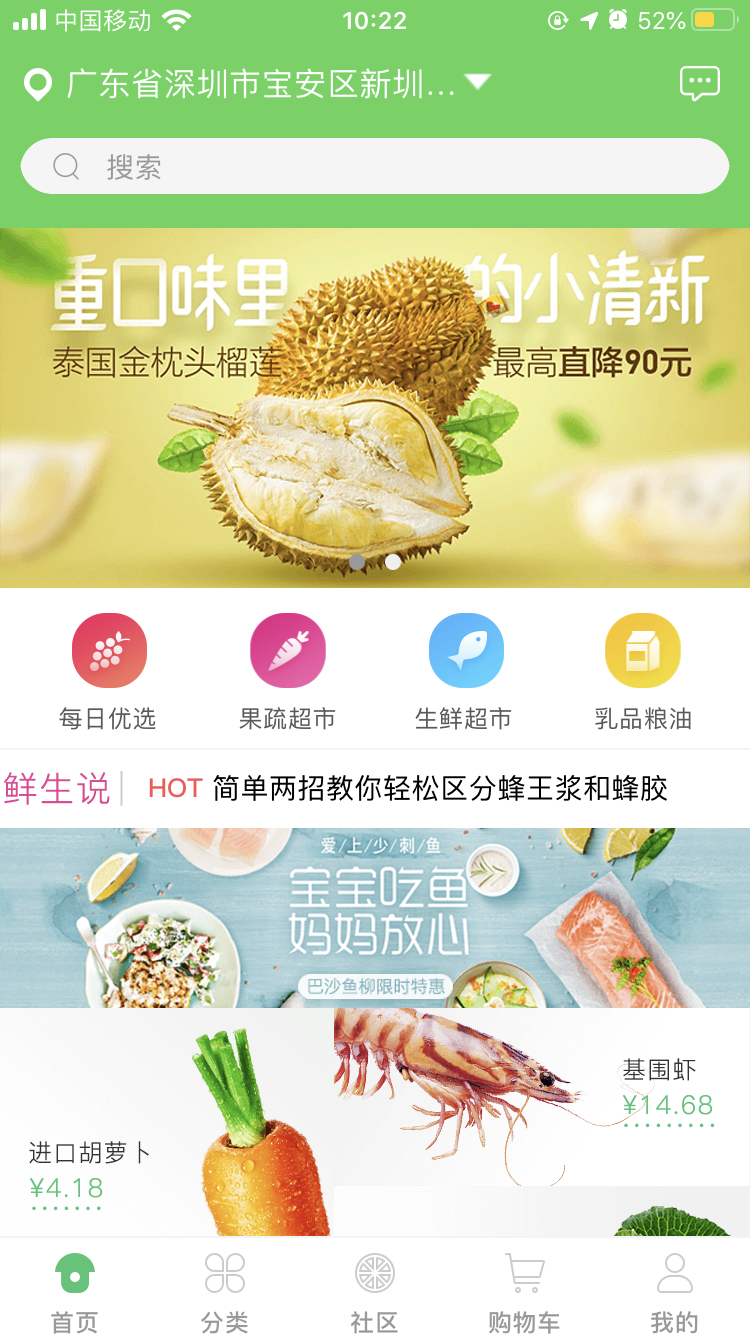Viewport: 750px width, 1334px height.
Task: Tap the 搜索 search input field
Action: coord(375,165)
